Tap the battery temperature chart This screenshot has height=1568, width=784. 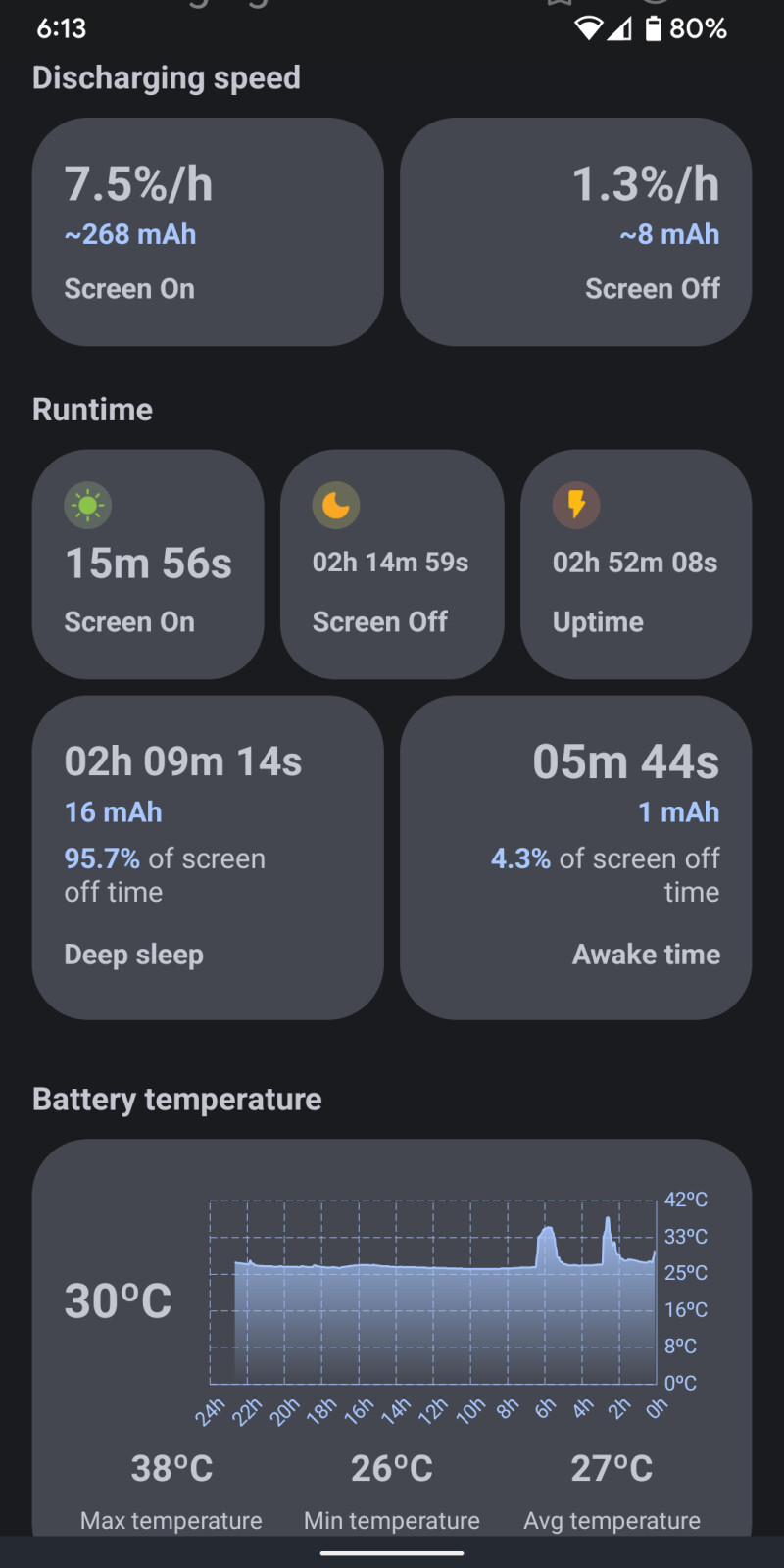433,1292
